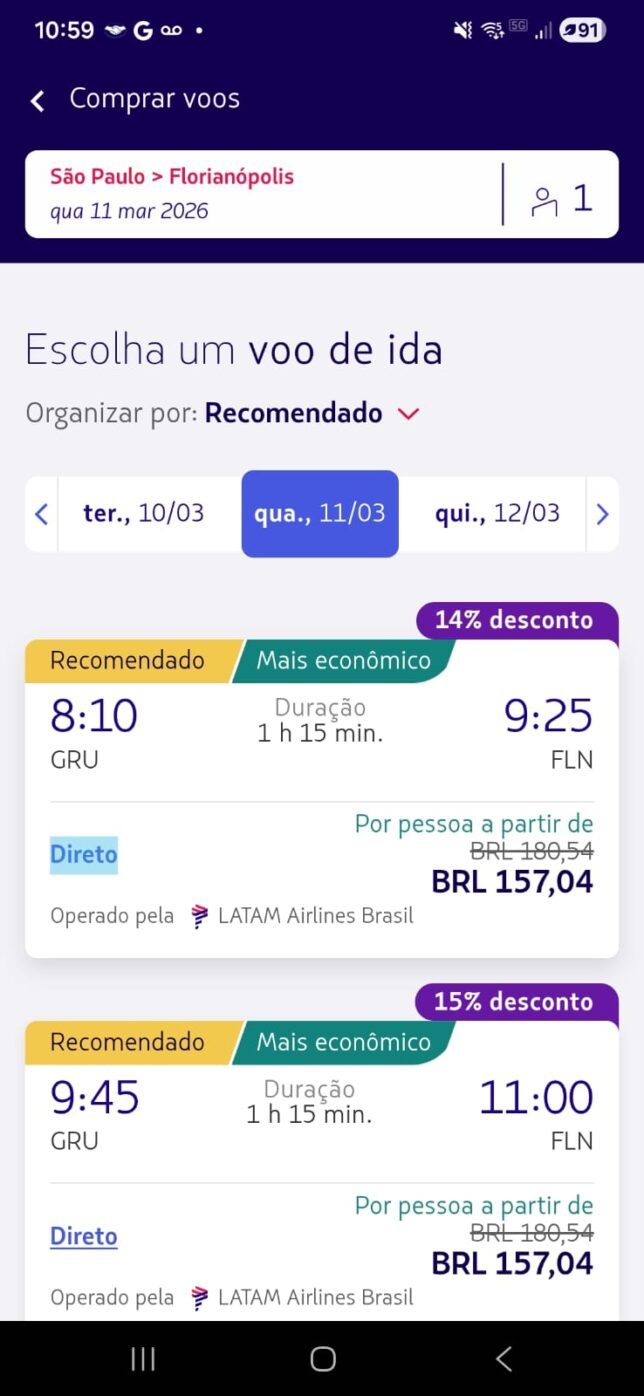Open Direto details for 8:10 flight

coord(84,855)
